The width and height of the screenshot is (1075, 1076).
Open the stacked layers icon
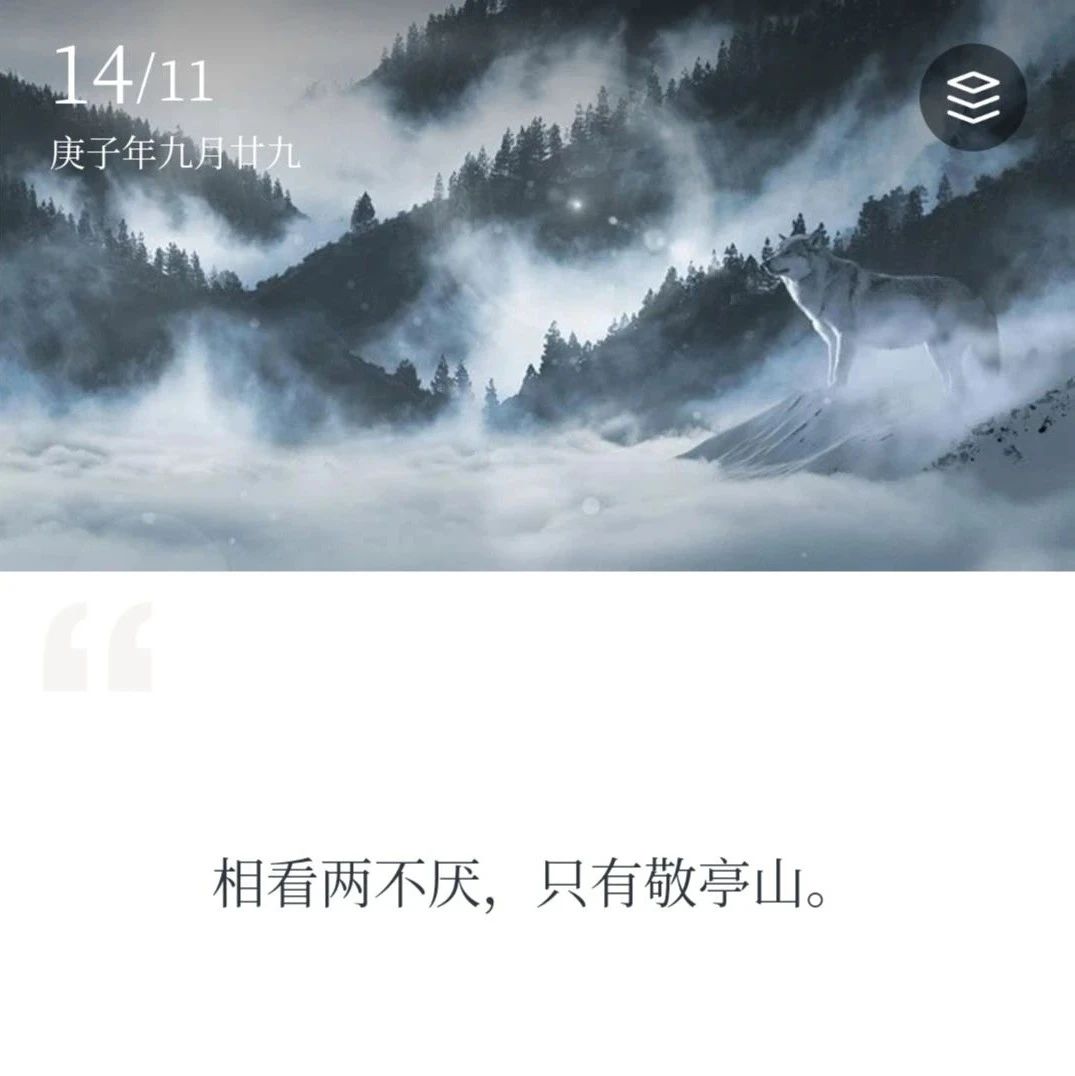tap(973, 97)
